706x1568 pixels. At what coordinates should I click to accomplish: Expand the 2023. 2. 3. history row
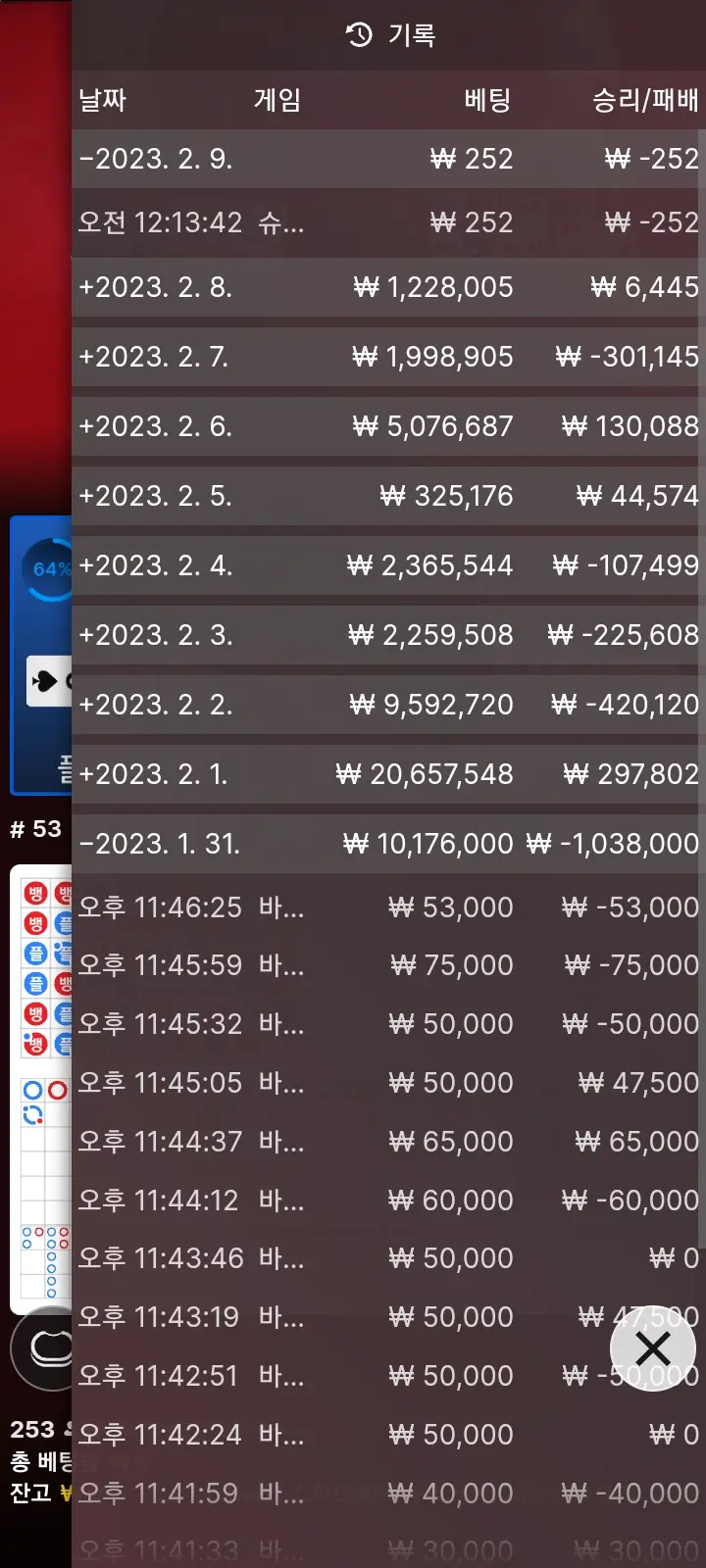coord(388,635)
